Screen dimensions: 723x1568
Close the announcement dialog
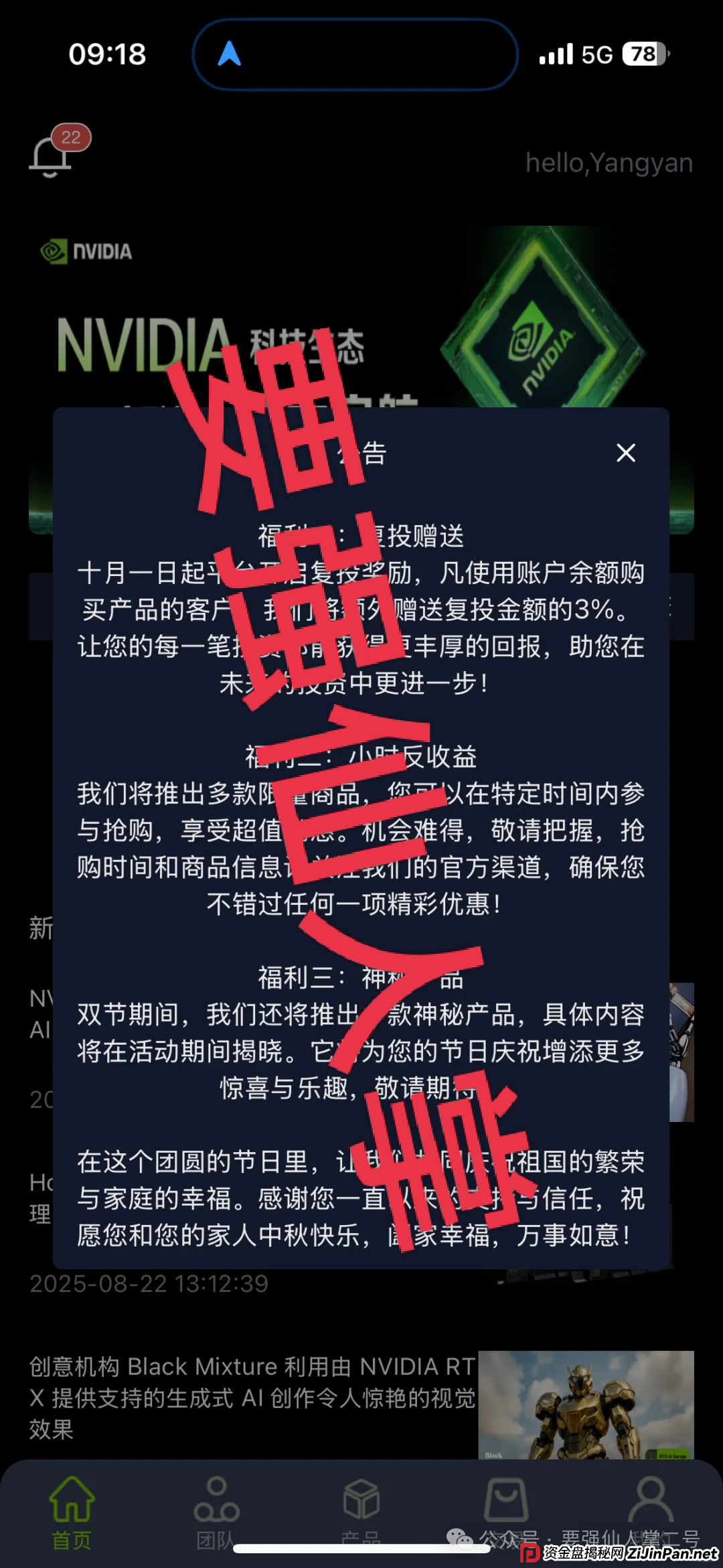point(626,453)
